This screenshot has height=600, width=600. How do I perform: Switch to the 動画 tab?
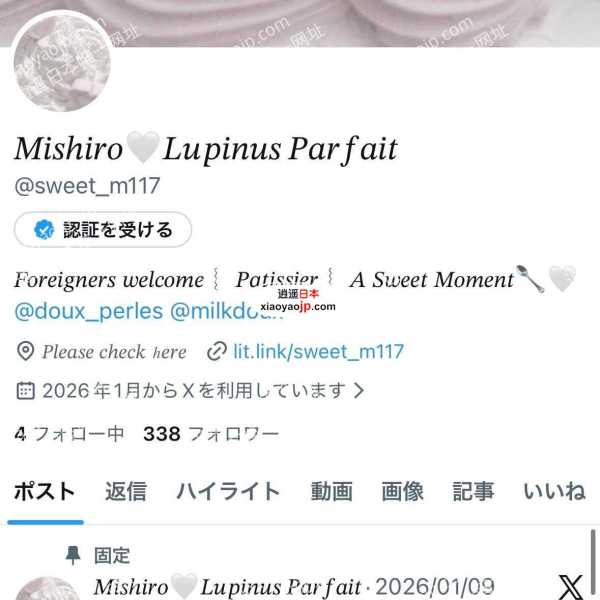(x=331, y=491)
